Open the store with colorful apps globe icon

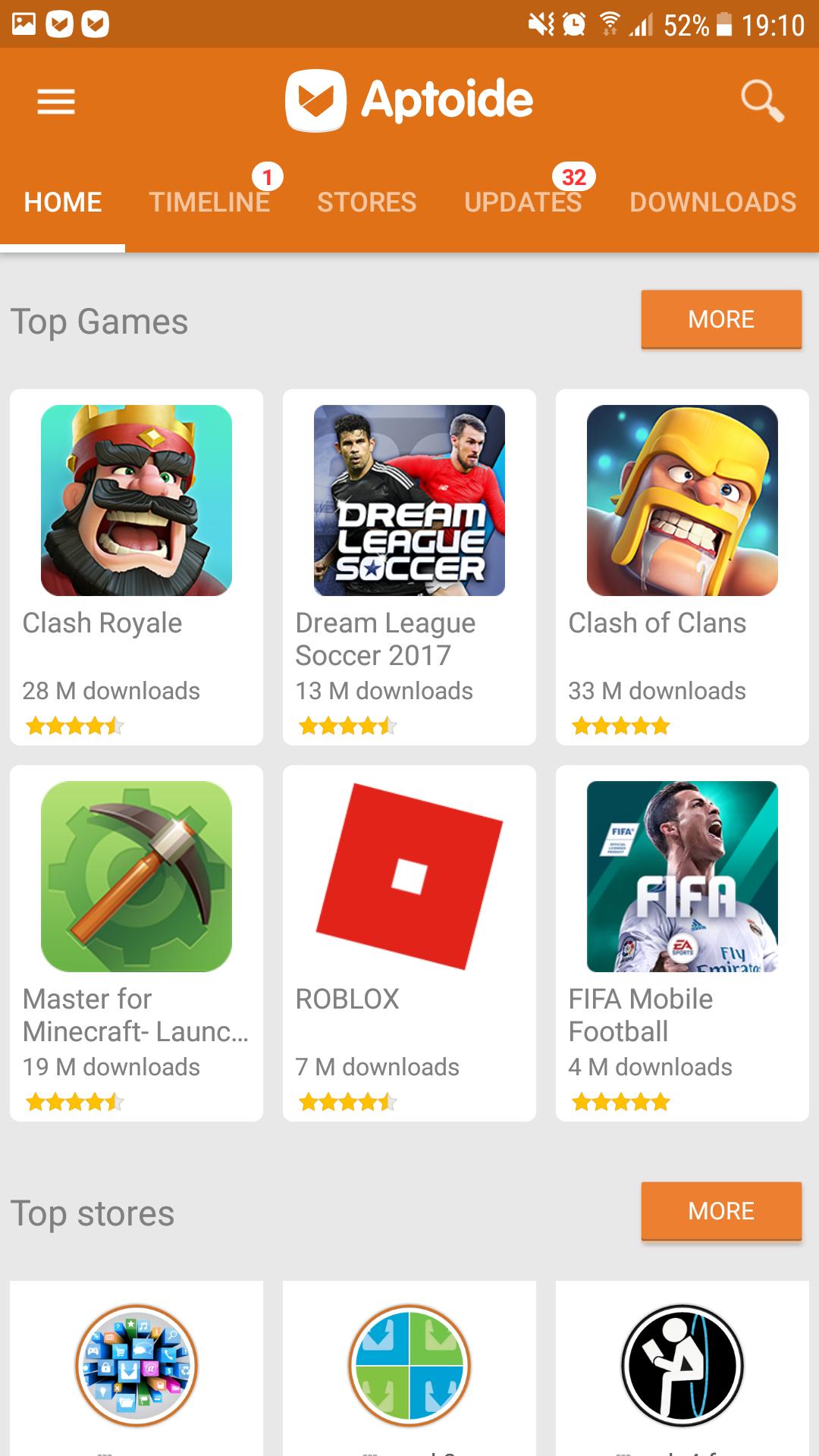coord(136,1367)
